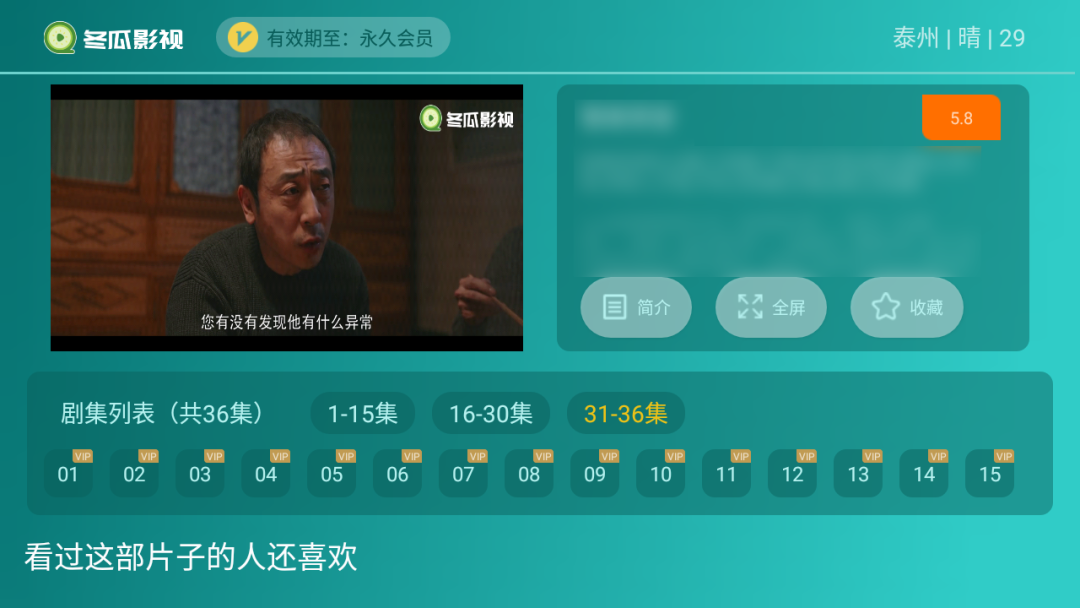Select the 1-15集 episode range
Screen dimensions: 1080x608
click(x=362, y=413)
